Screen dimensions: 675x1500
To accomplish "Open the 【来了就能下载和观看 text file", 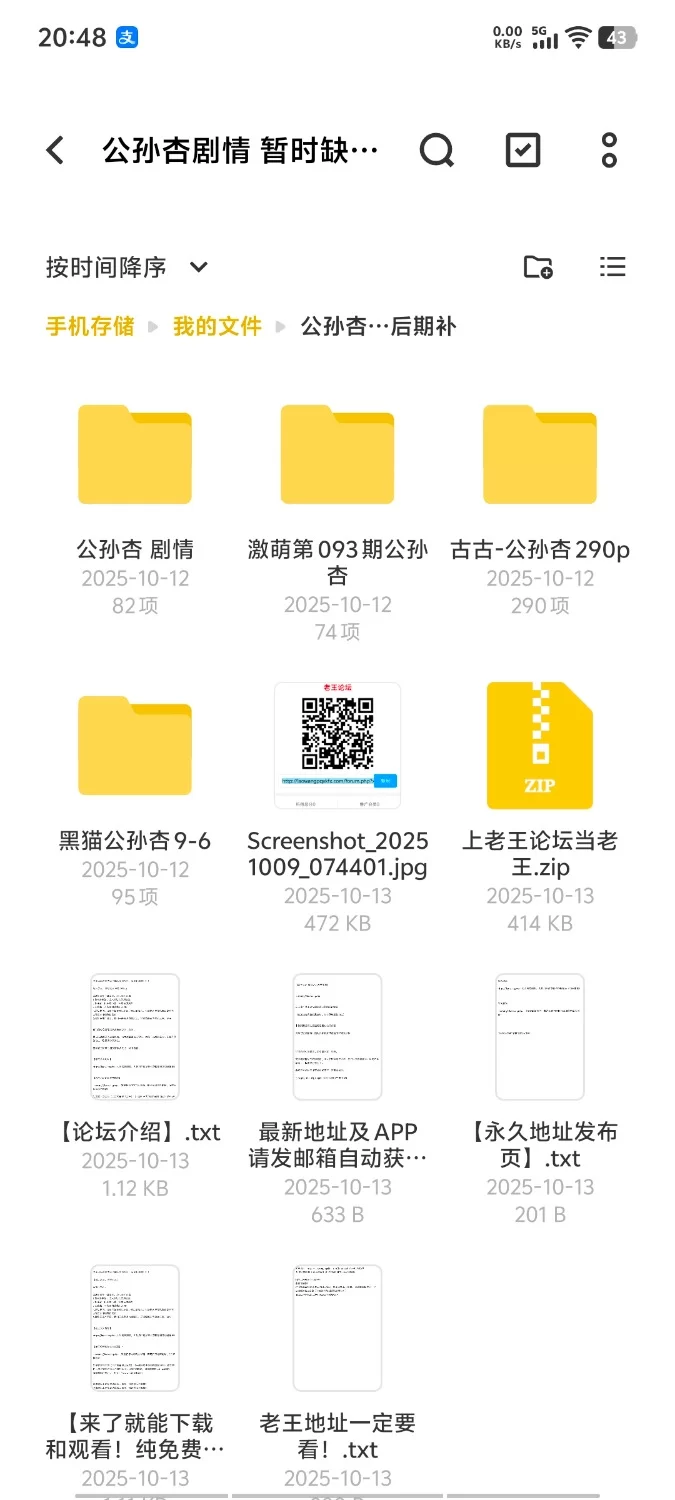I will [135, 1328].
